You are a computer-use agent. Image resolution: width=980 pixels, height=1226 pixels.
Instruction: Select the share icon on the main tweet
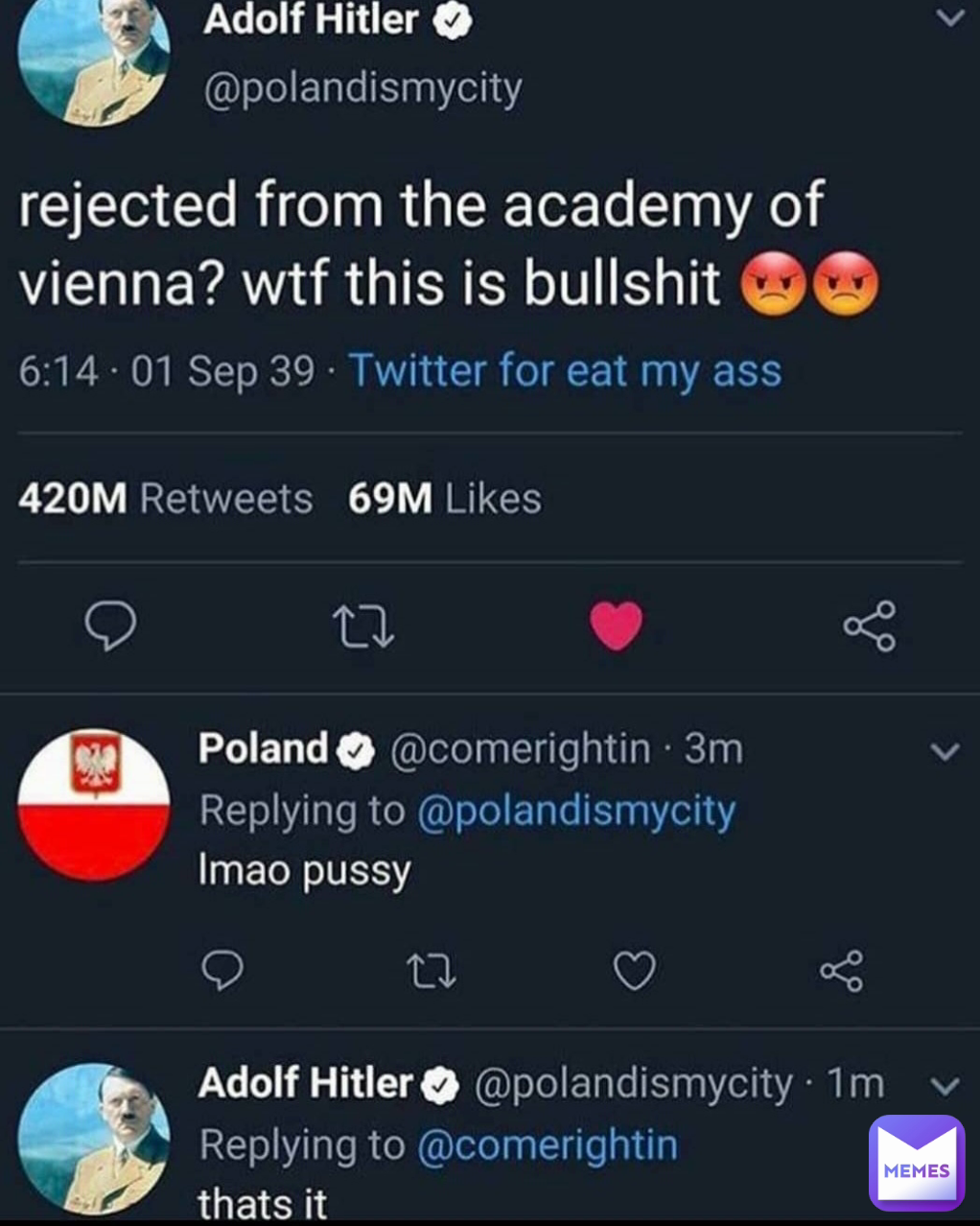[x=871, y=628]
